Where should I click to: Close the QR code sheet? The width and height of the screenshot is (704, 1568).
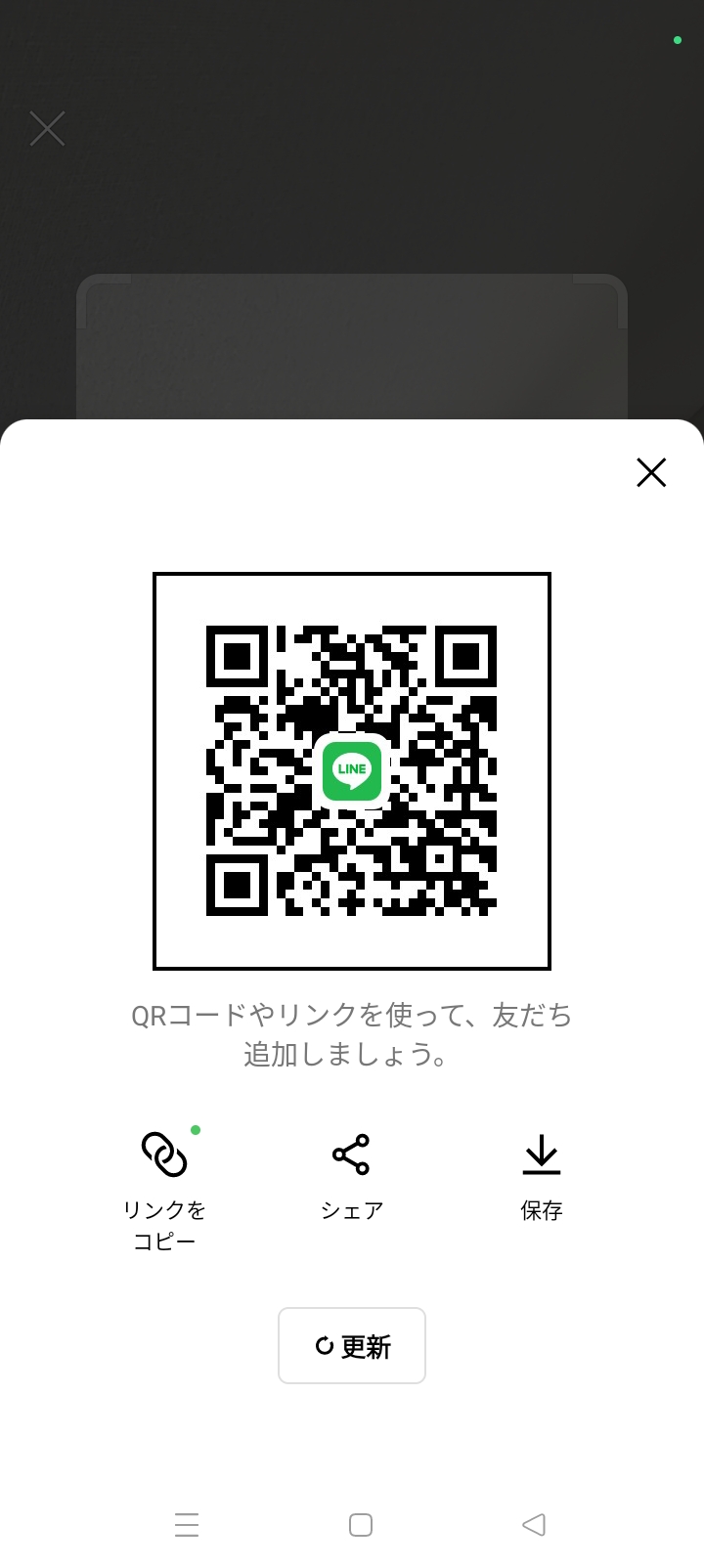651,473
